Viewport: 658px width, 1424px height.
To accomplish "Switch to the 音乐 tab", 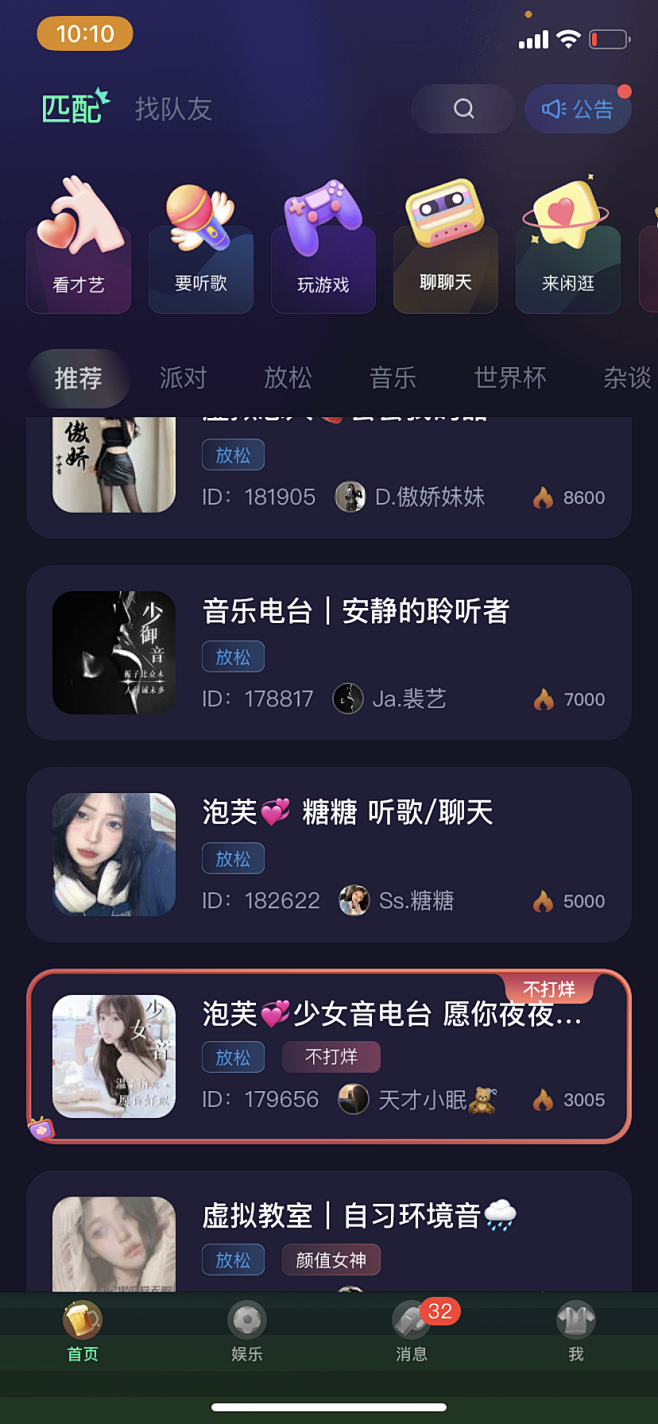I will coord(393,378).
